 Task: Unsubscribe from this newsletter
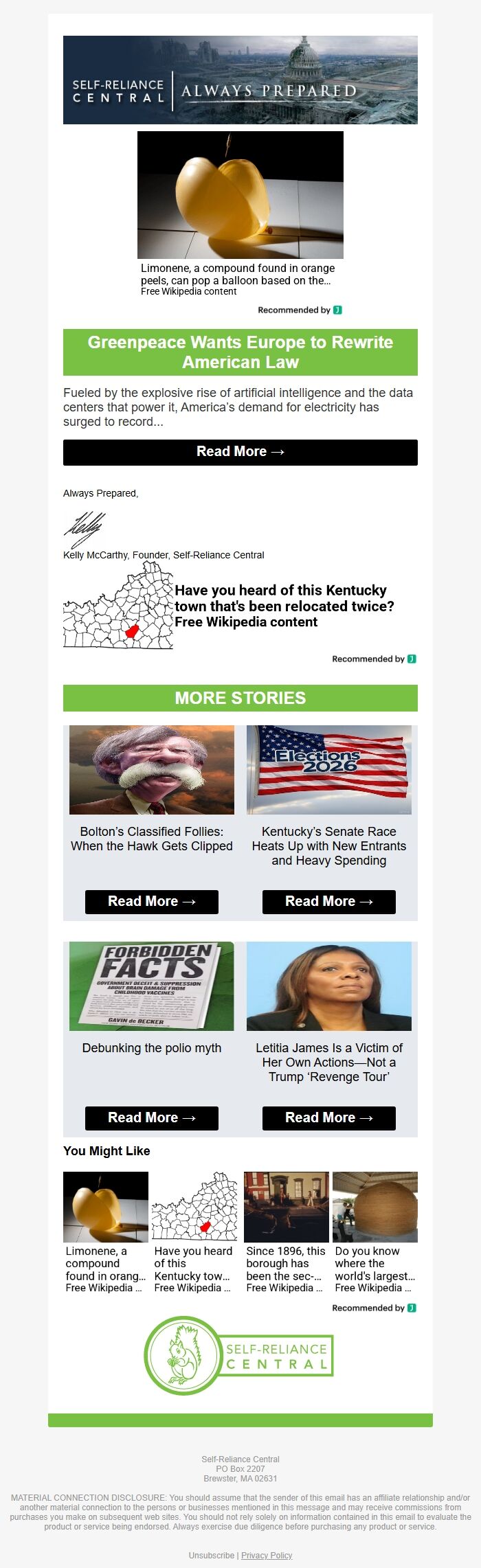coord(212,1555)
